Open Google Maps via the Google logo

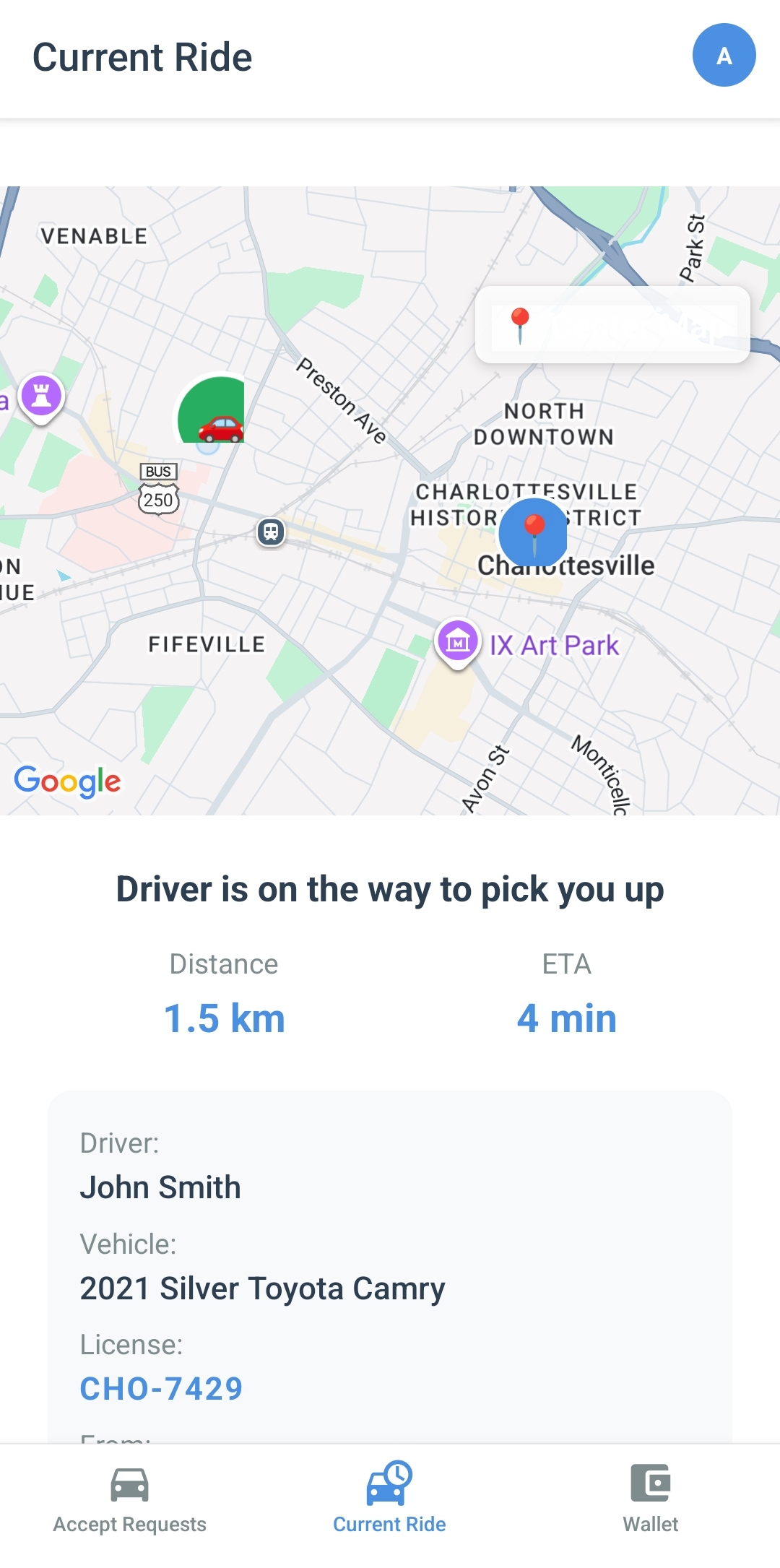click(x=67, y=780)
